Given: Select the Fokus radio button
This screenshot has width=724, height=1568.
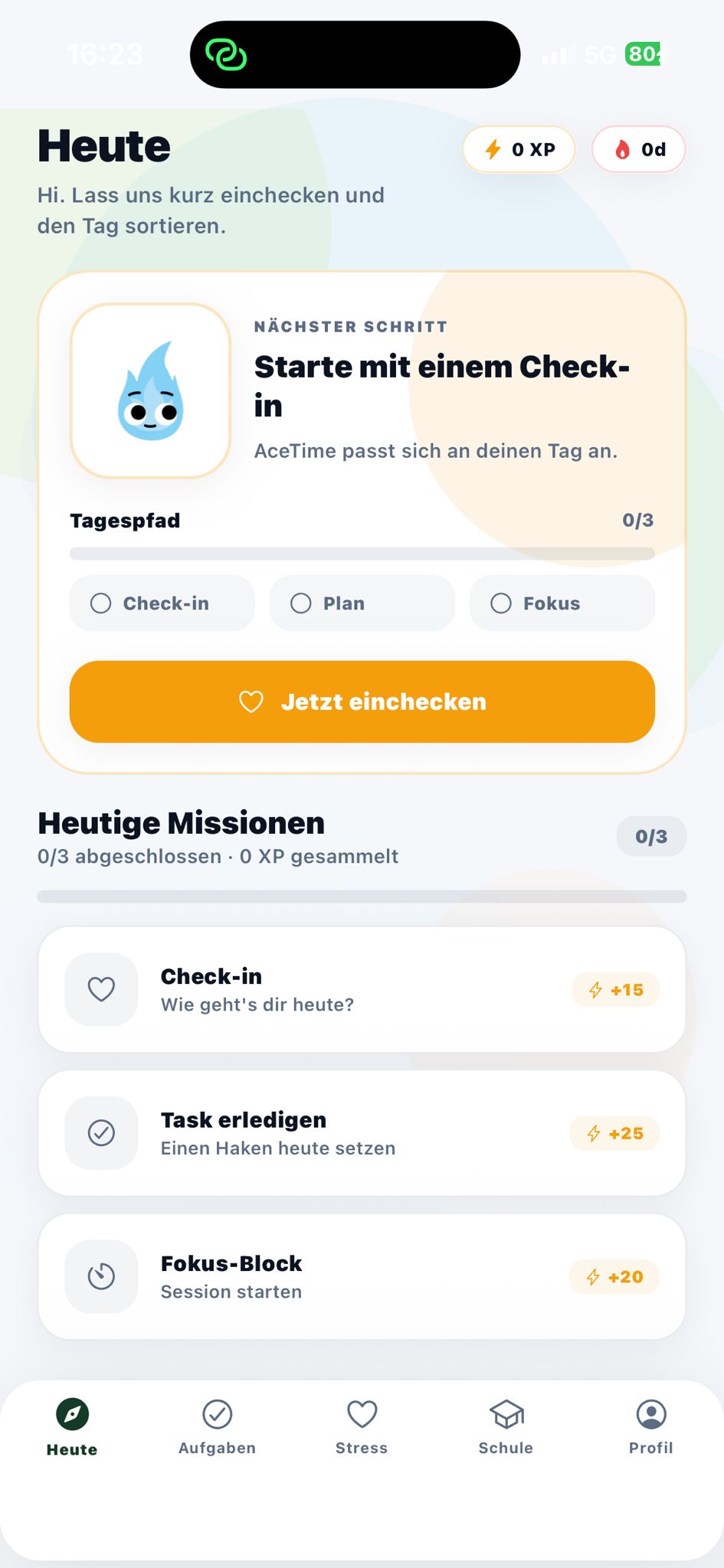Looking at the screenshot, I should coord(501,603).
